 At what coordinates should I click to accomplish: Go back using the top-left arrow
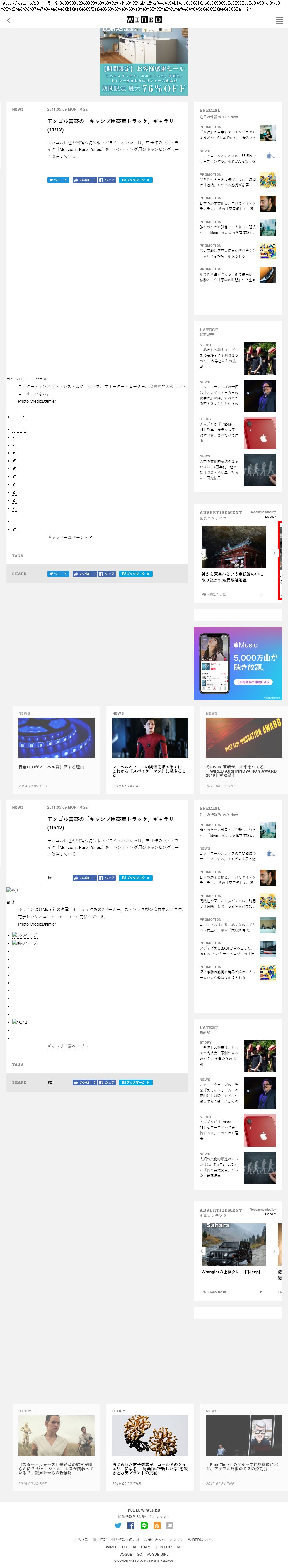click(8, 20)
